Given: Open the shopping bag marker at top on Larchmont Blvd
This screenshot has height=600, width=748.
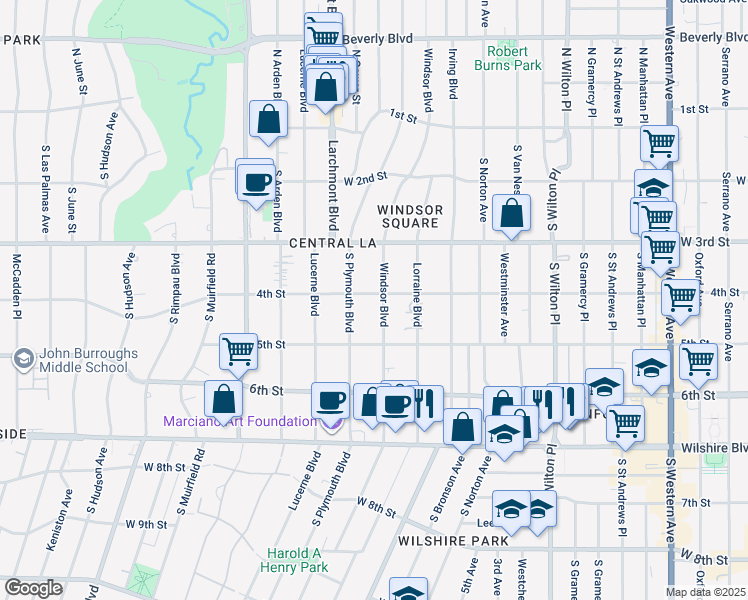Looking at the screenshot, I should 325,91.
